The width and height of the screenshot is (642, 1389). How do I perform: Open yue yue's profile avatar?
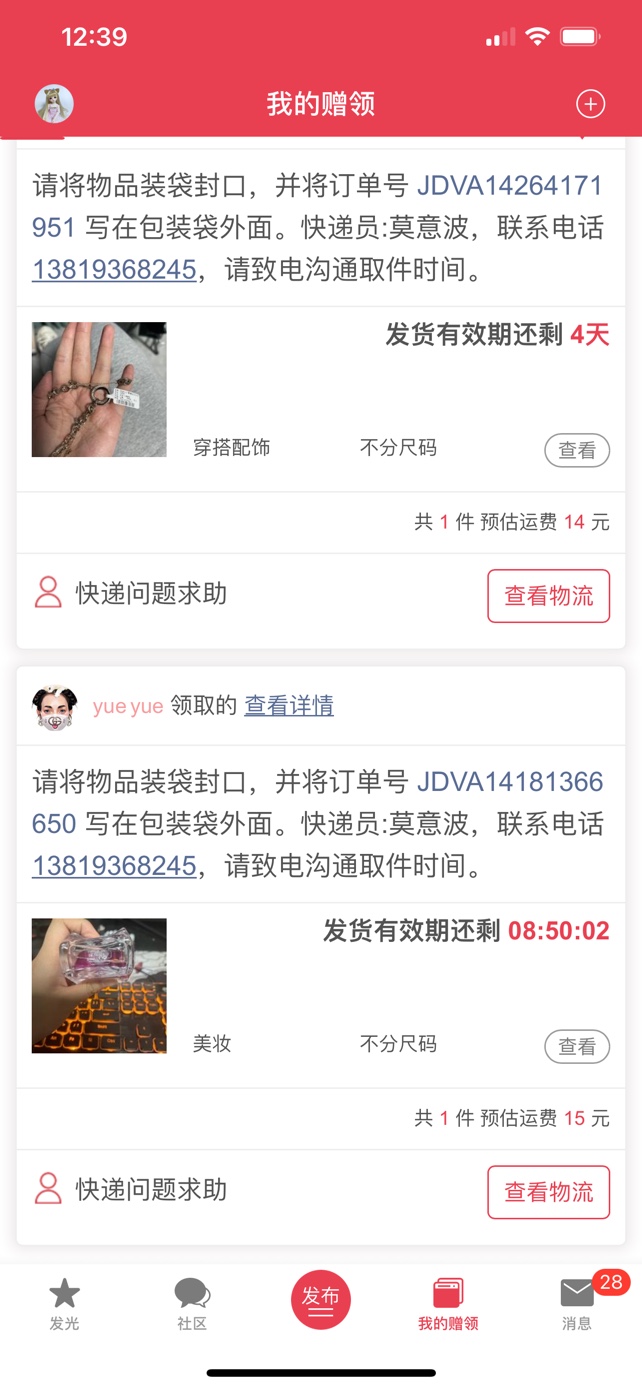coord(55,706)
